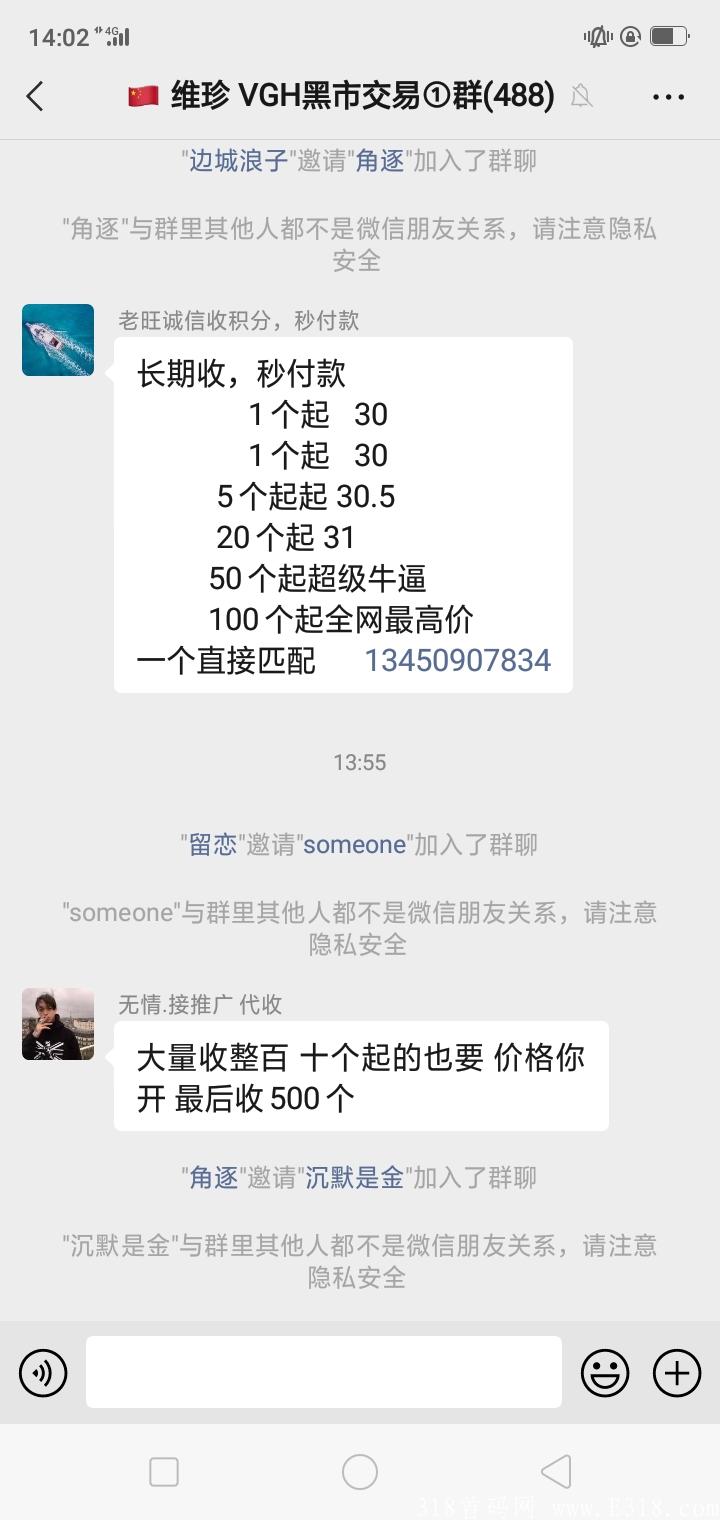This screenshot has height=1520, width=720.
Task: Open 无情.接推广's profile avatar
Action: (57, 1025)
